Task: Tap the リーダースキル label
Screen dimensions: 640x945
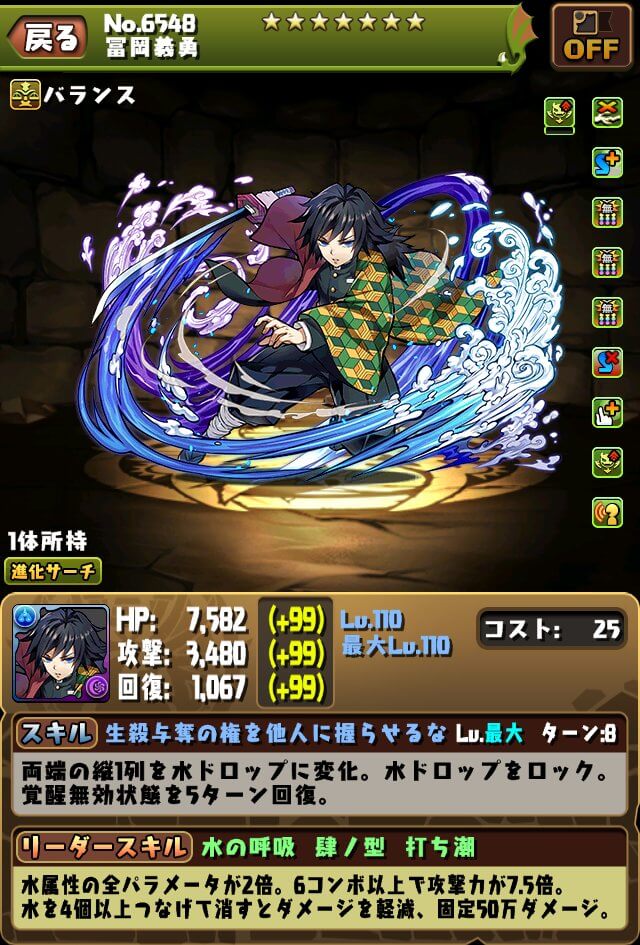Action: 103,847
